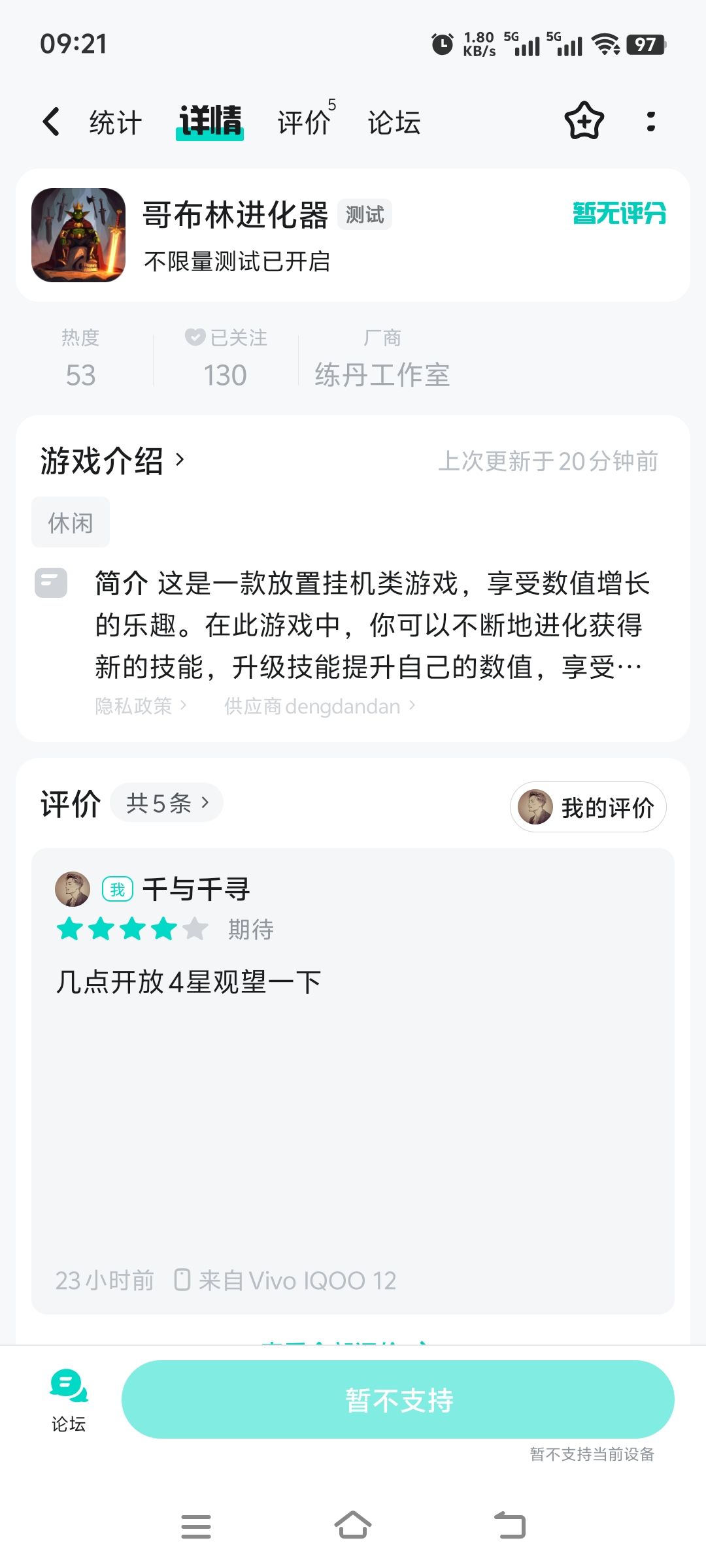The image size is (706, 1568).
Task: Expand the 游戏介绍 section
Action: [112, 461]
